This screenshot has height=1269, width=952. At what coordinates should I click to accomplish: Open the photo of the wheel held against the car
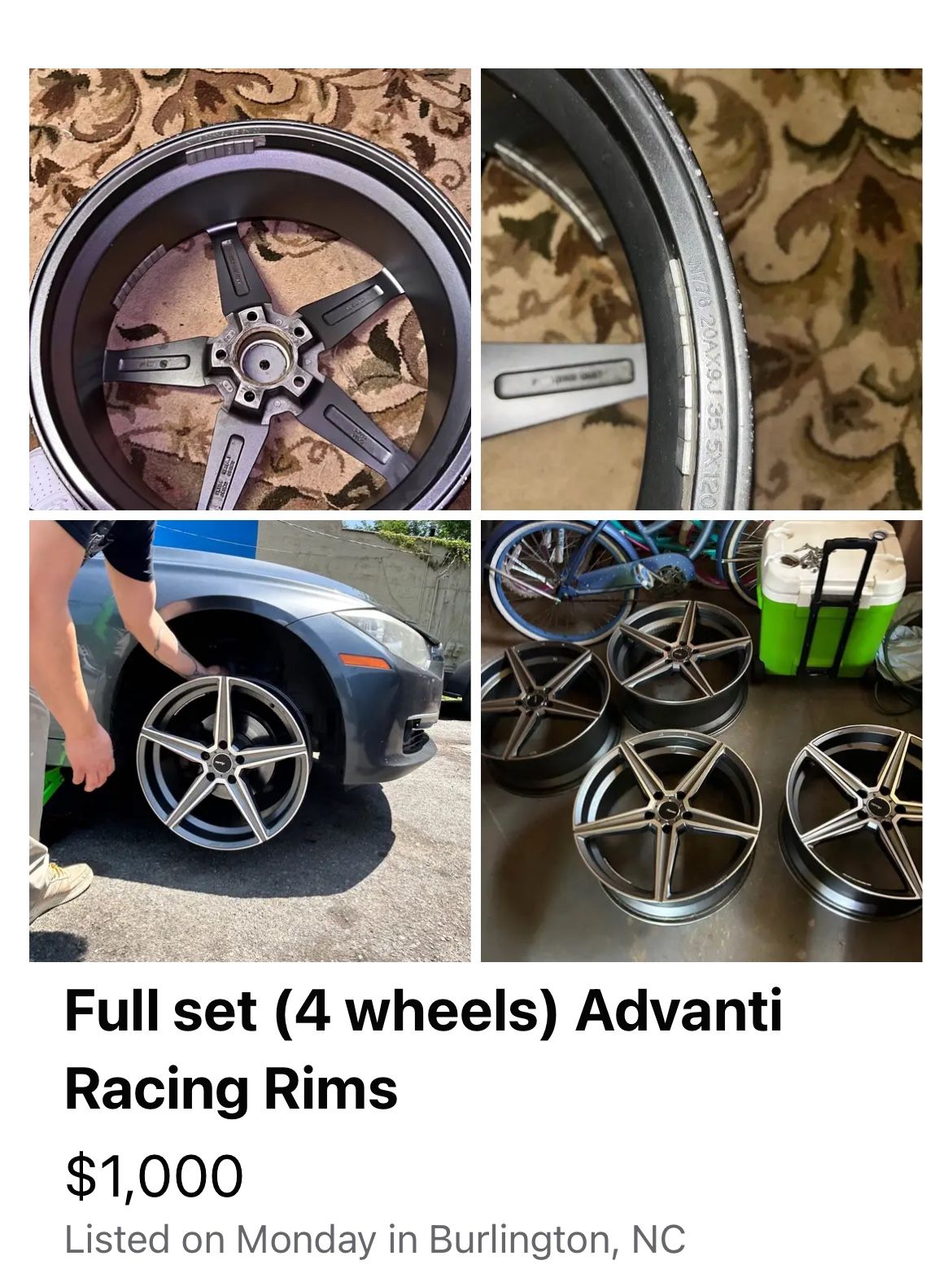[x=250, y=741]
